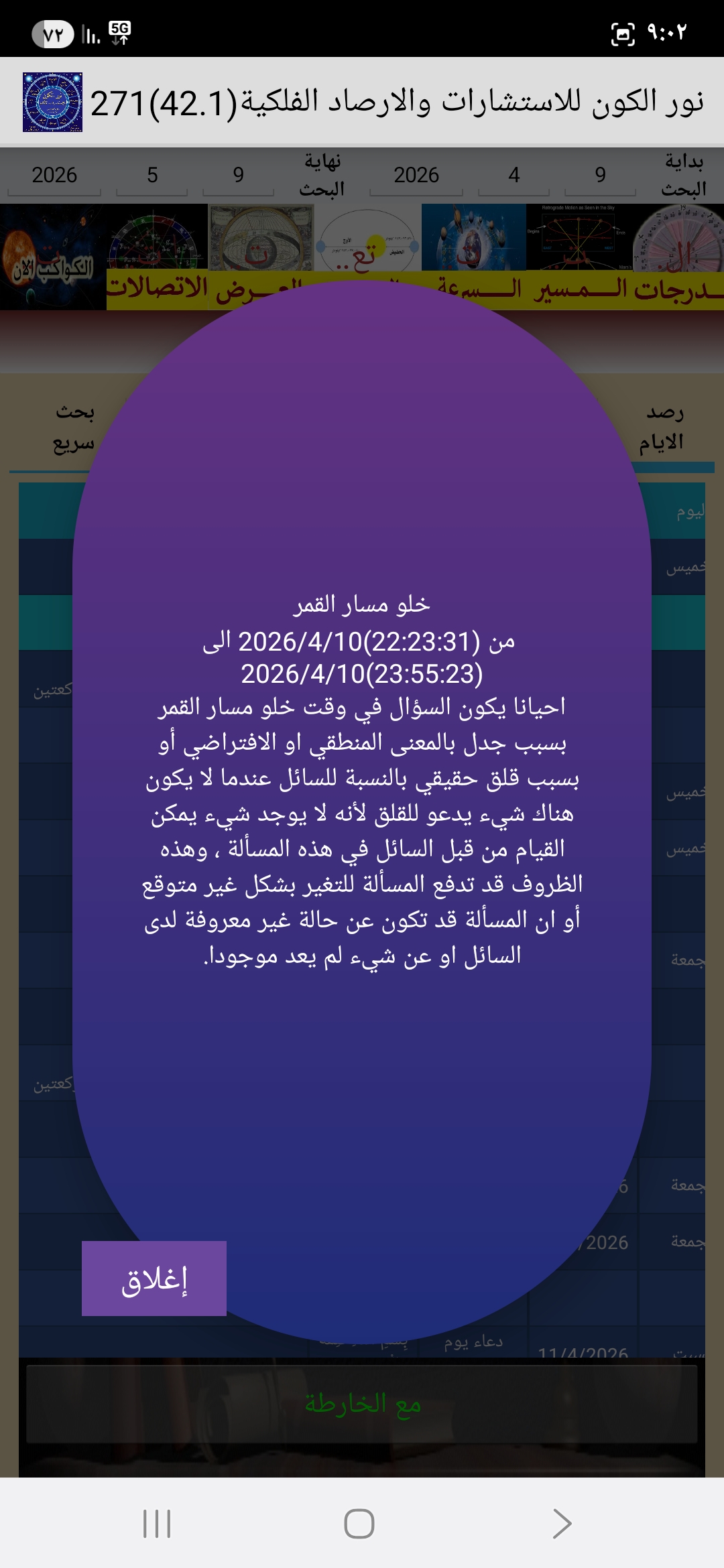
Task: Close the dialog with the إغلاق button
Action: (154, 1279)
